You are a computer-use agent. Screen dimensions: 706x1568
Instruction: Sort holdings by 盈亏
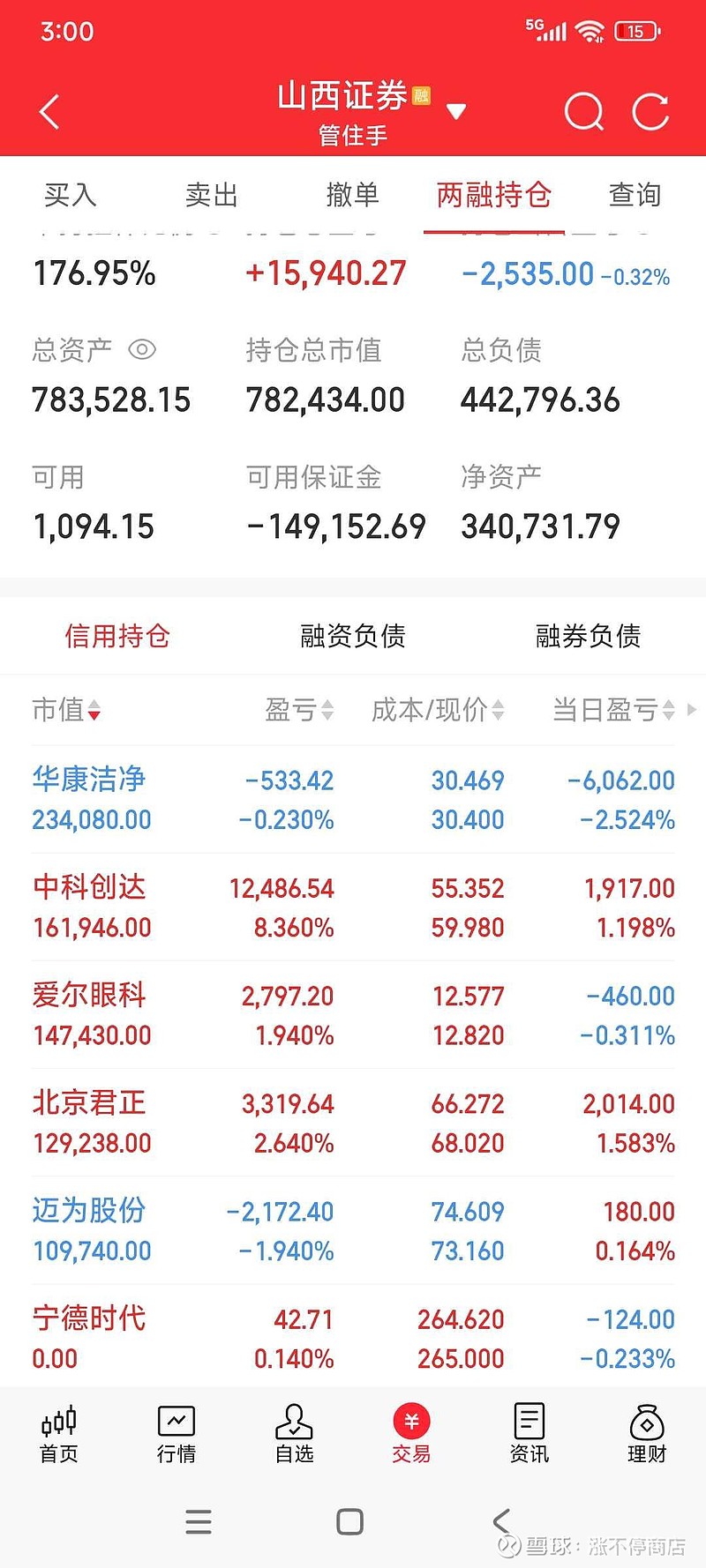[299, 710]
